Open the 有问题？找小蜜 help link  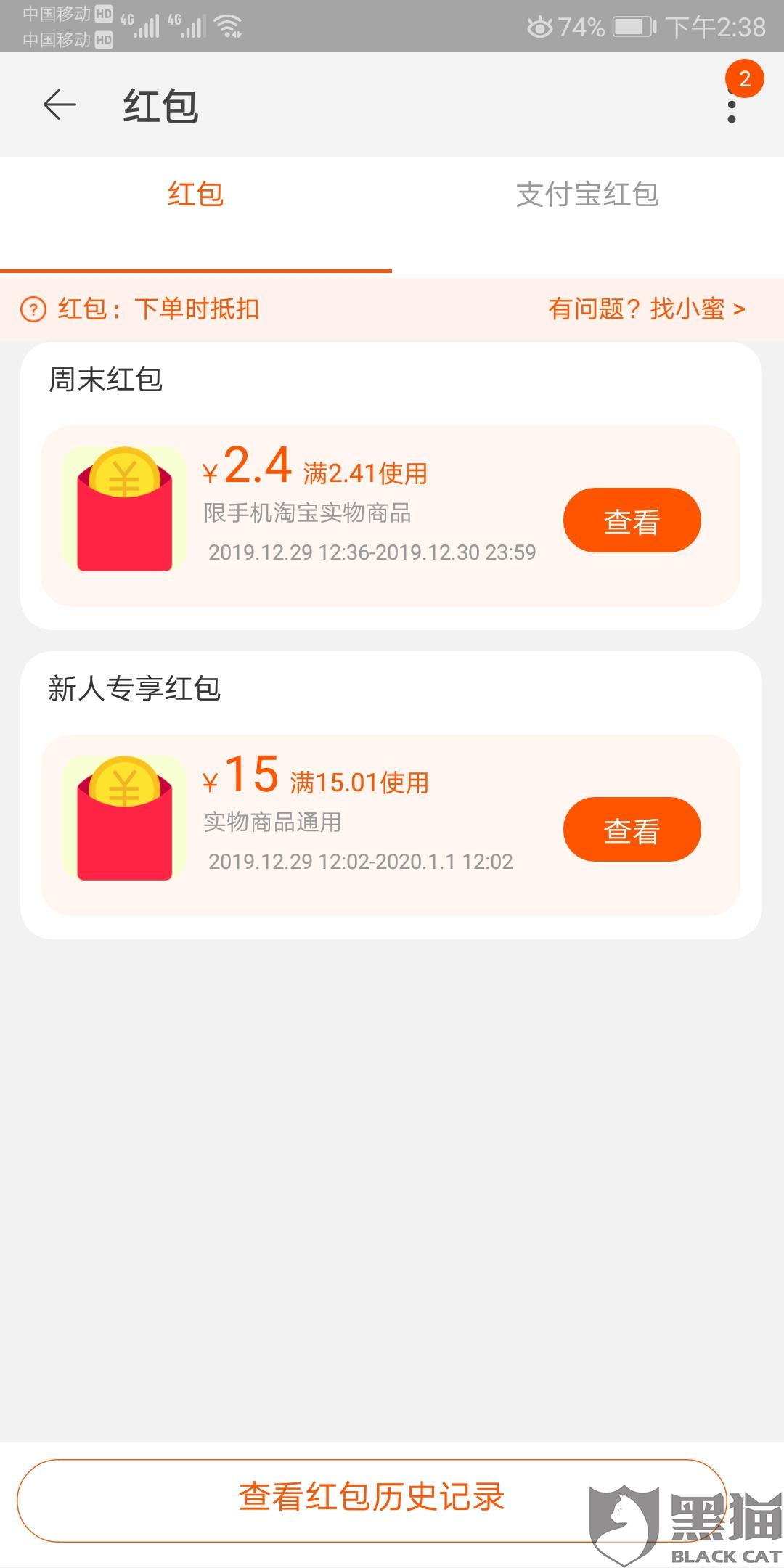pos(646,309)
